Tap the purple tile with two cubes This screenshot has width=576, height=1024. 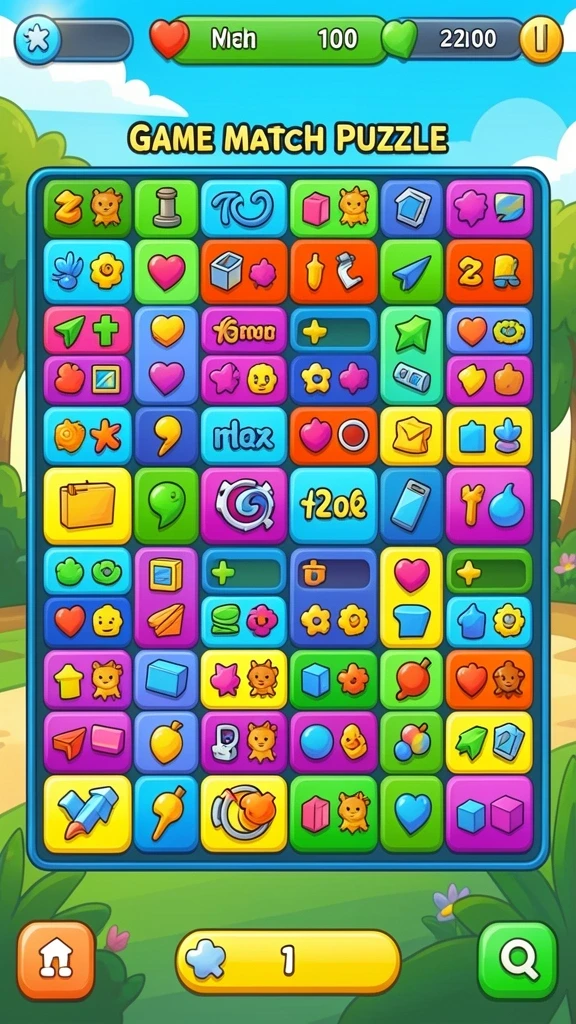(x=489, y=814)
